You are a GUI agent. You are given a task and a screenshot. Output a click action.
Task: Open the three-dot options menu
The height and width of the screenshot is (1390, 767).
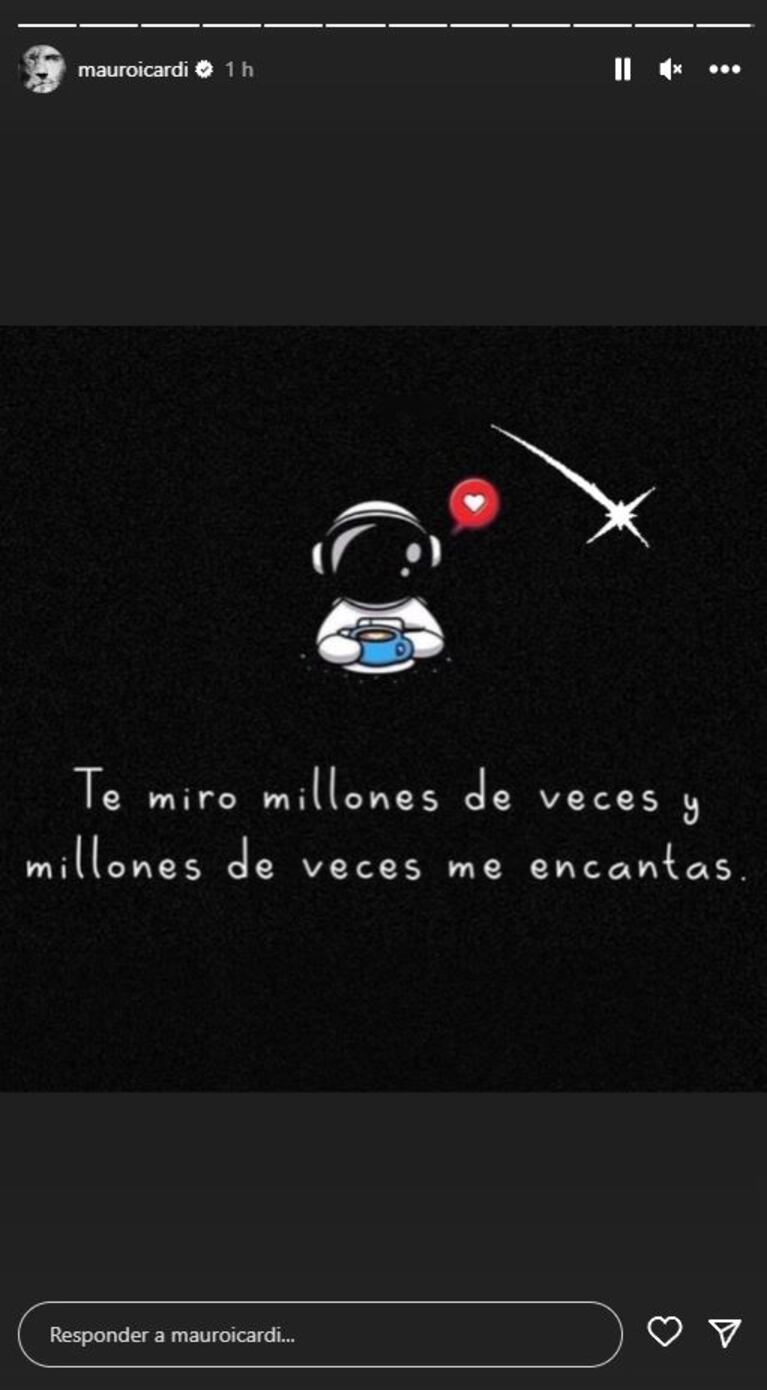point(724,69)
